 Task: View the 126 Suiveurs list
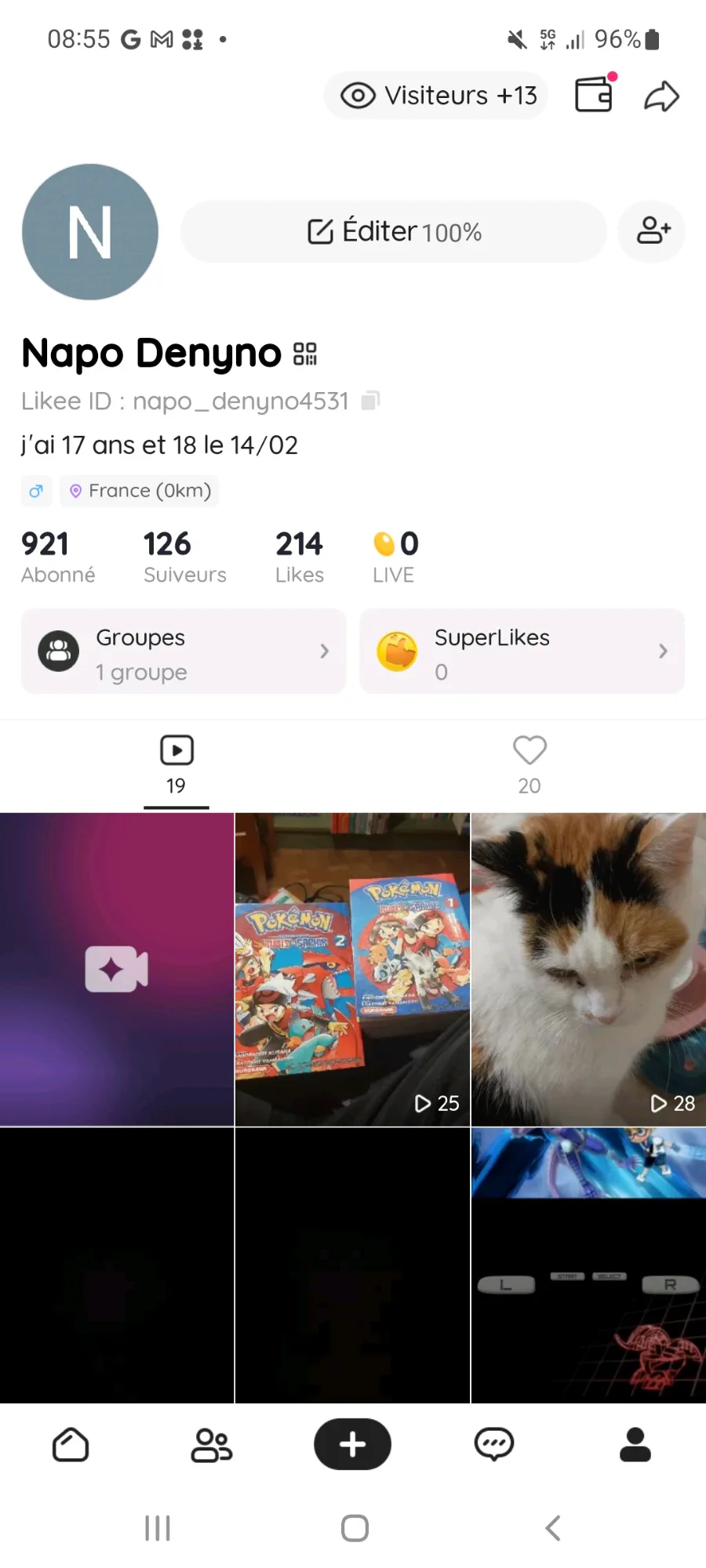click(184, 557)
